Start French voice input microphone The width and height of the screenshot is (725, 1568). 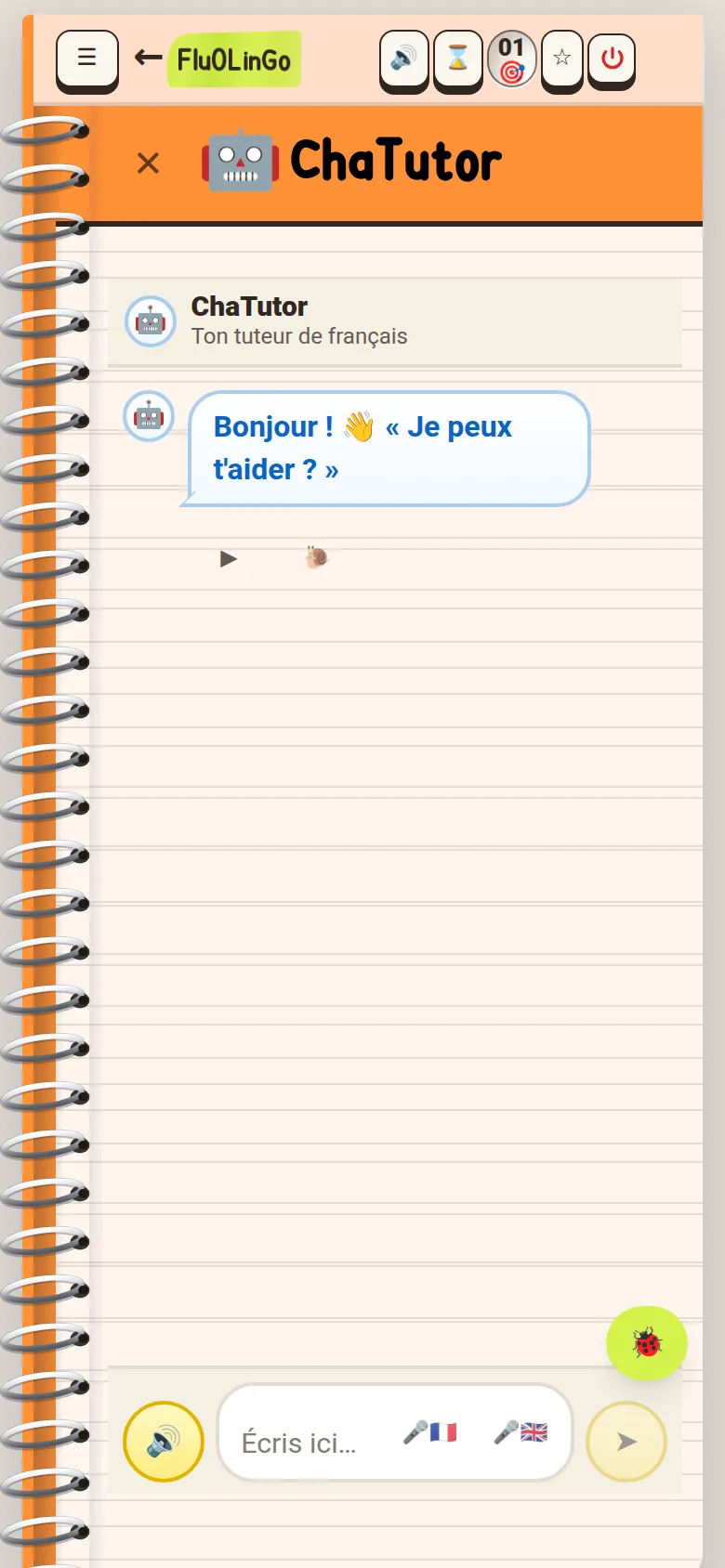tap(429, 1432)
